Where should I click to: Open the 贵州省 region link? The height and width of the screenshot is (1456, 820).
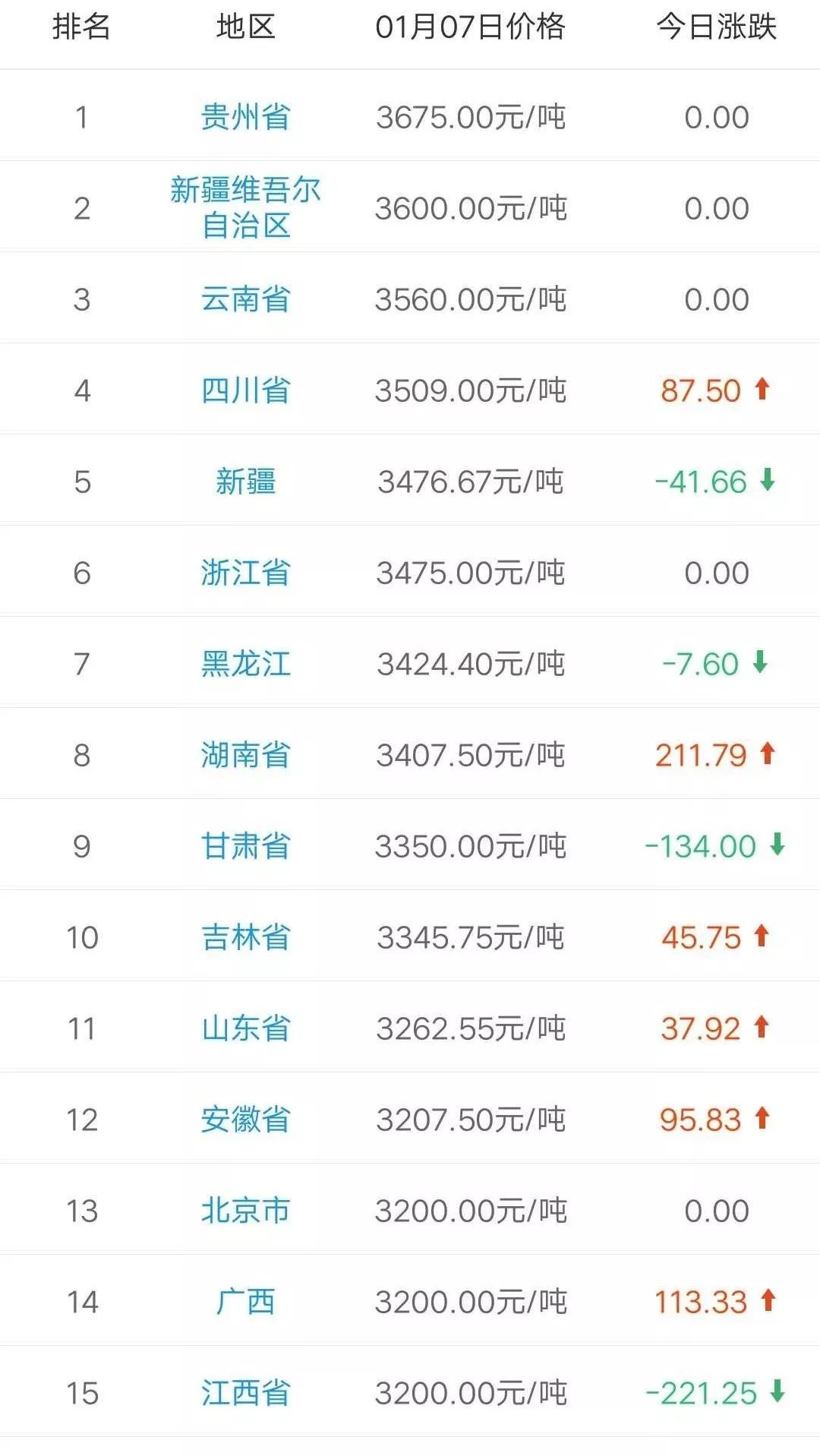point(245,117)
